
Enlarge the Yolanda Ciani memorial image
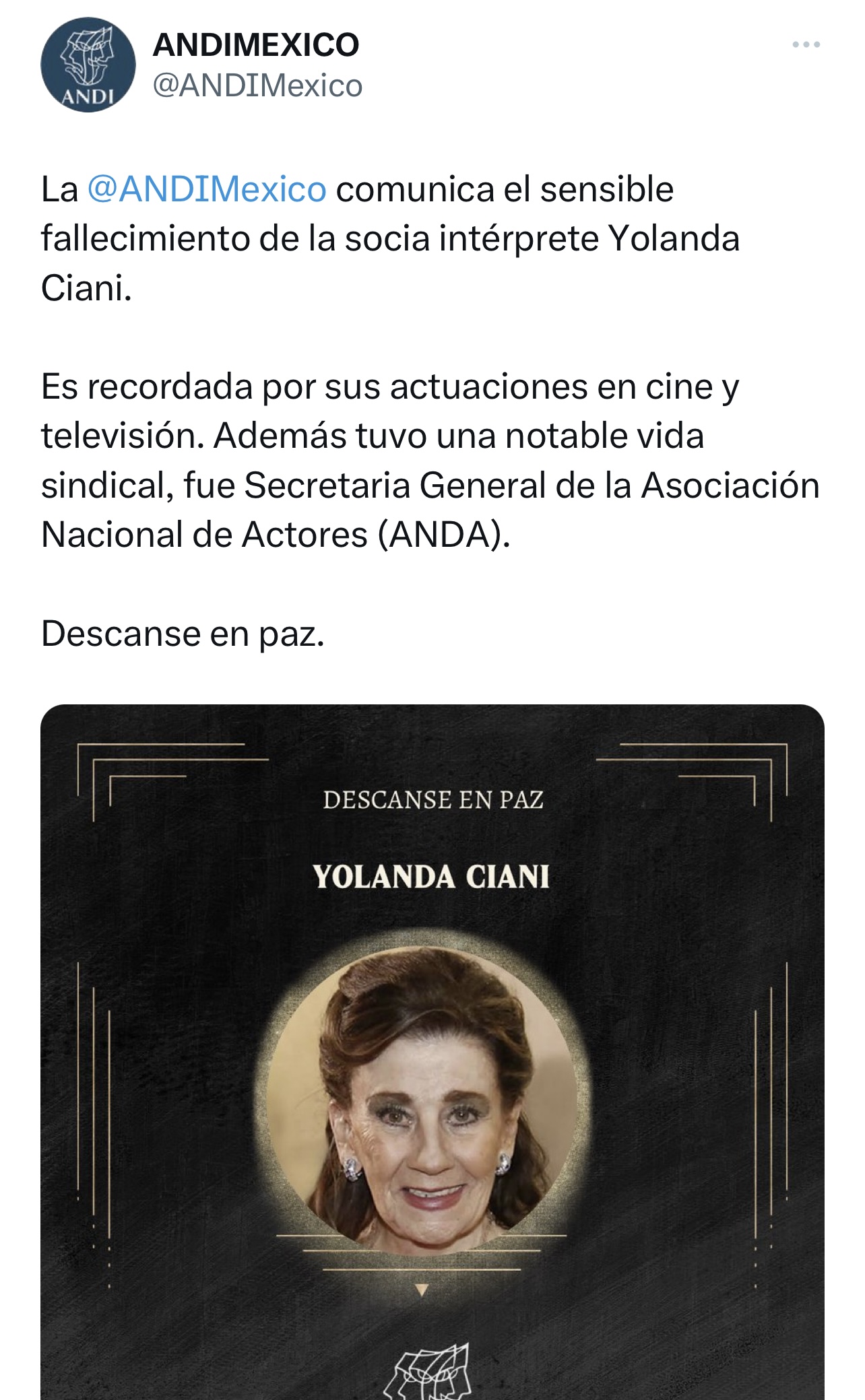(x=432, y=1051)
